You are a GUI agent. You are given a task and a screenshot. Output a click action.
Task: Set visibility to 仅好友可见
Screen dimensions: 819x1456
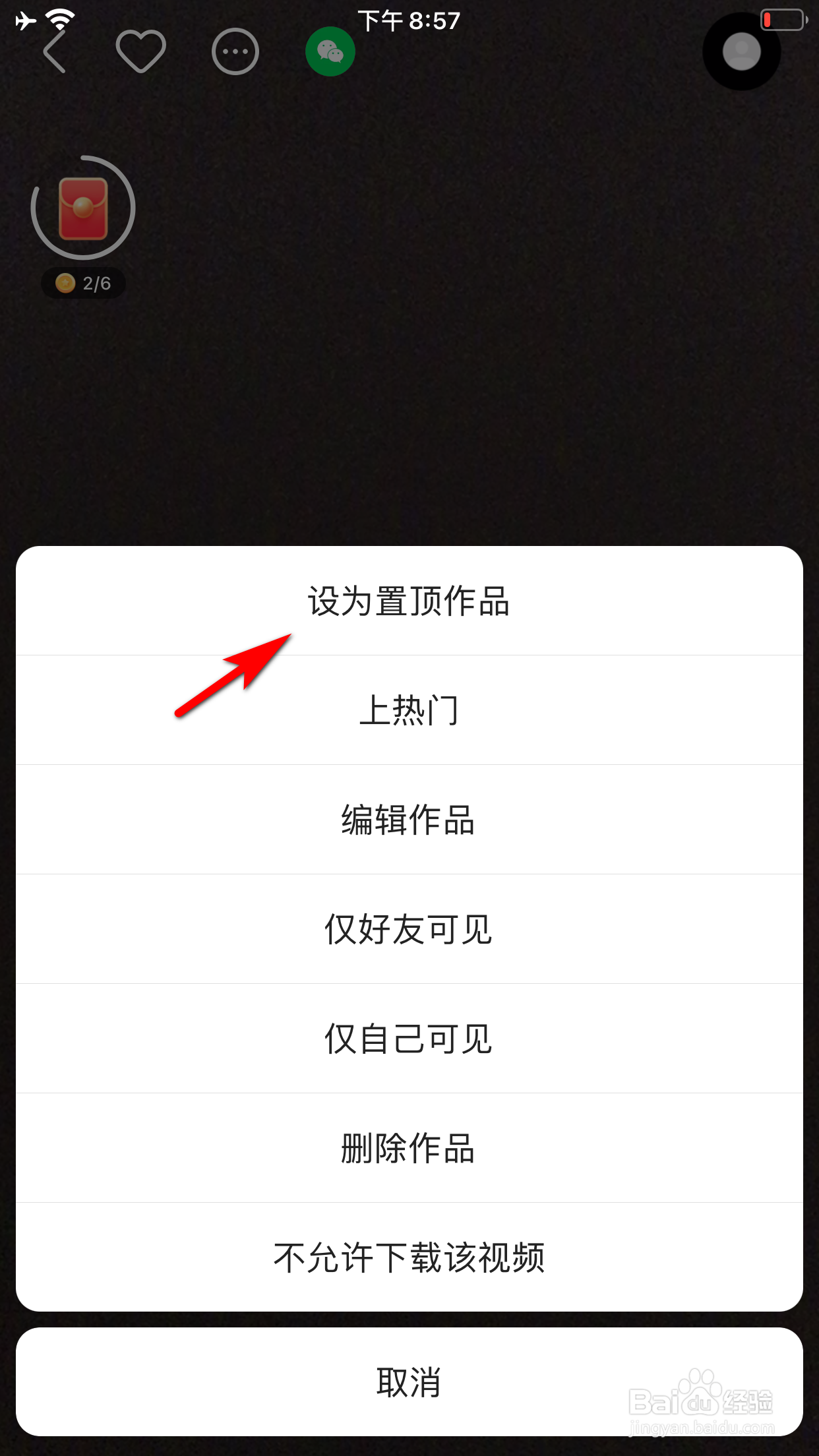pyautogui.click(x=409, y=929)
